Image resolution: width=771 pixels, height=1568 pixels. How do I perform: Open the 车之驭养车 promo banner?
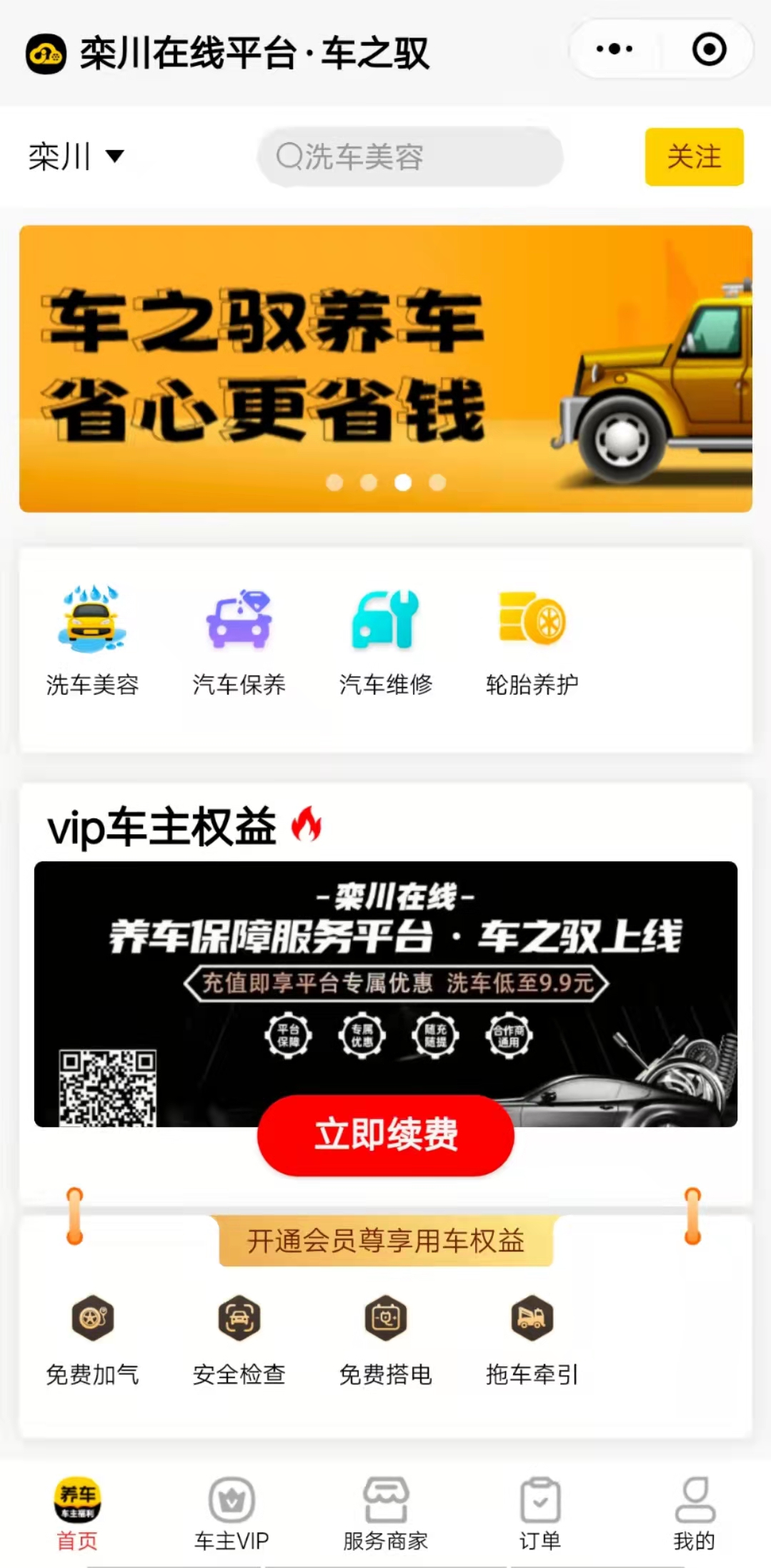(x=385, y=368)
